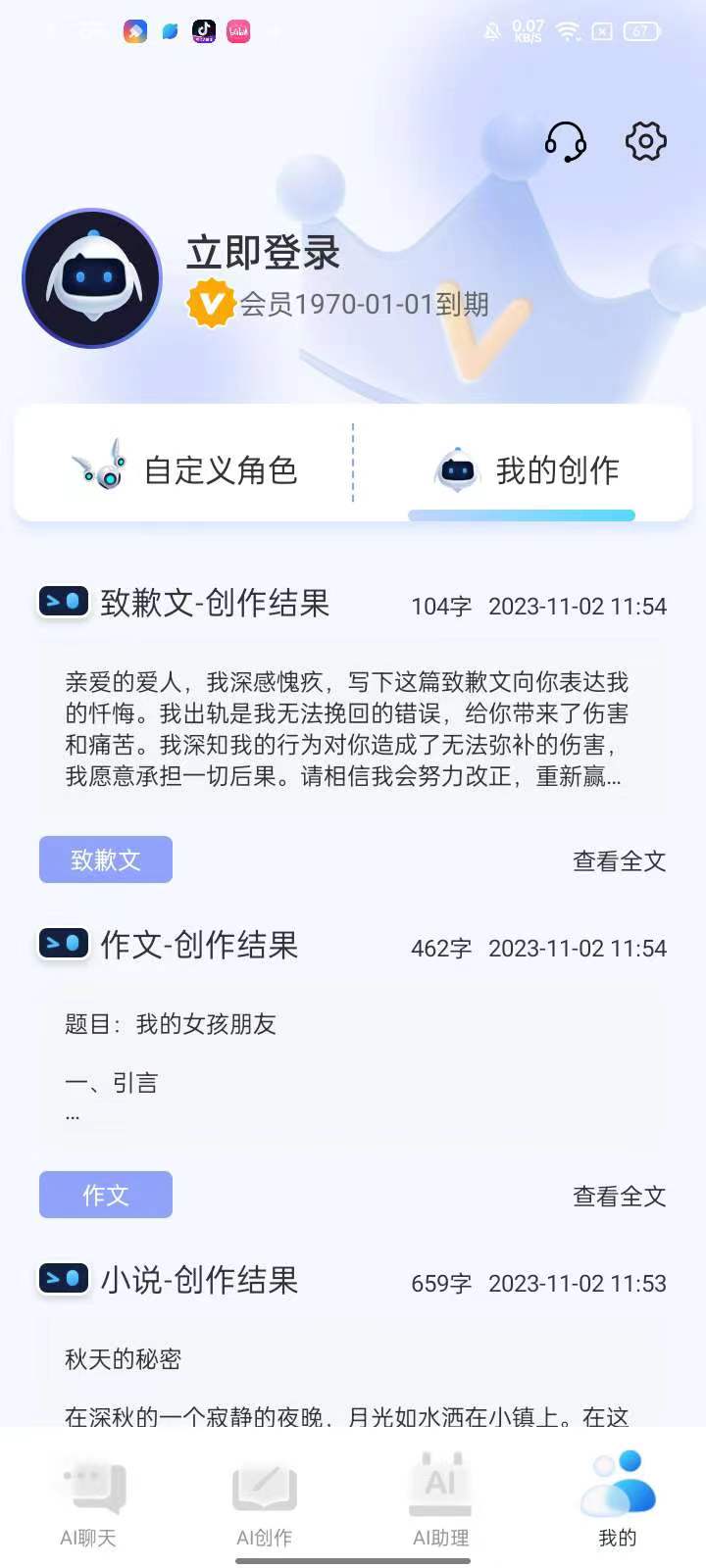Tap the 致歉文 tag chip
The image size is (706, 1568).
pos(106,859)
